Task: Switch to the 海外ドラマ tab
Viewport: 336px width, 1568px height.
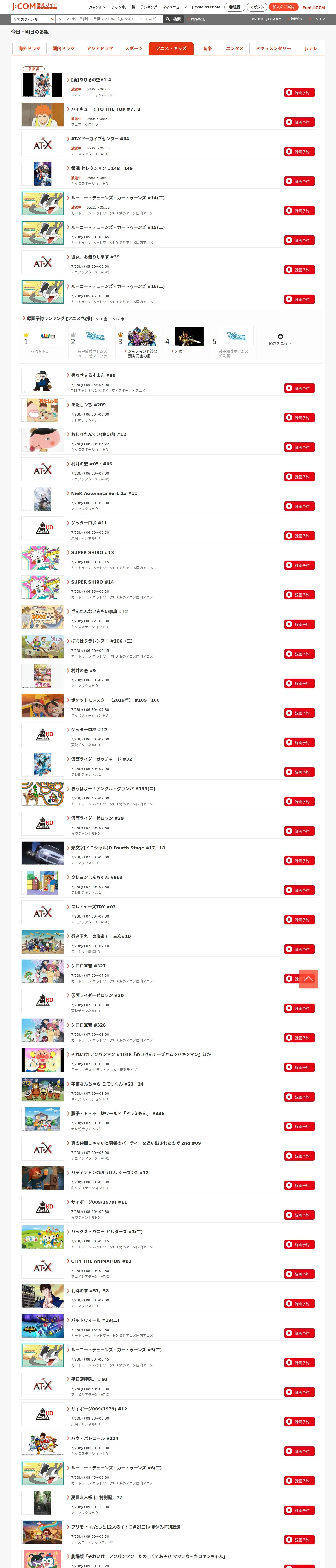Action: coord(29,49)
